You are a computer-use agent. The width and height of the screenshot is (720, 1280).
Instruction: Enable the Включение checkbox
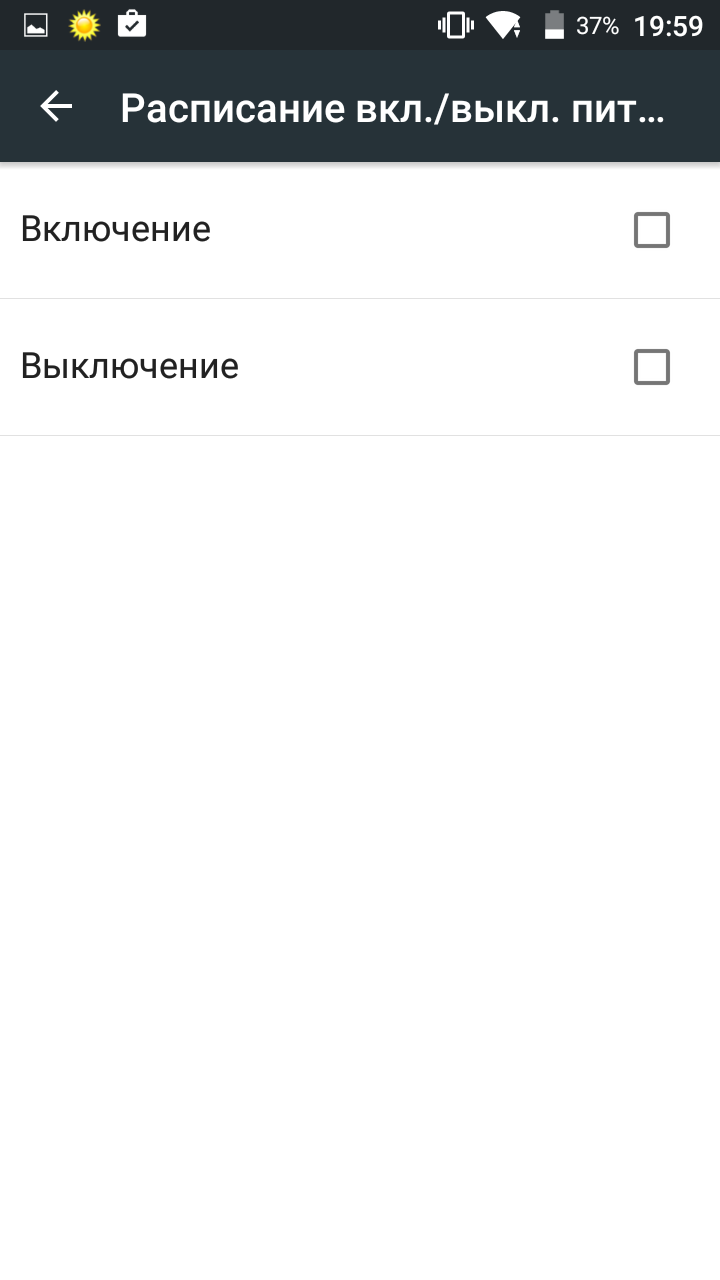651,230
